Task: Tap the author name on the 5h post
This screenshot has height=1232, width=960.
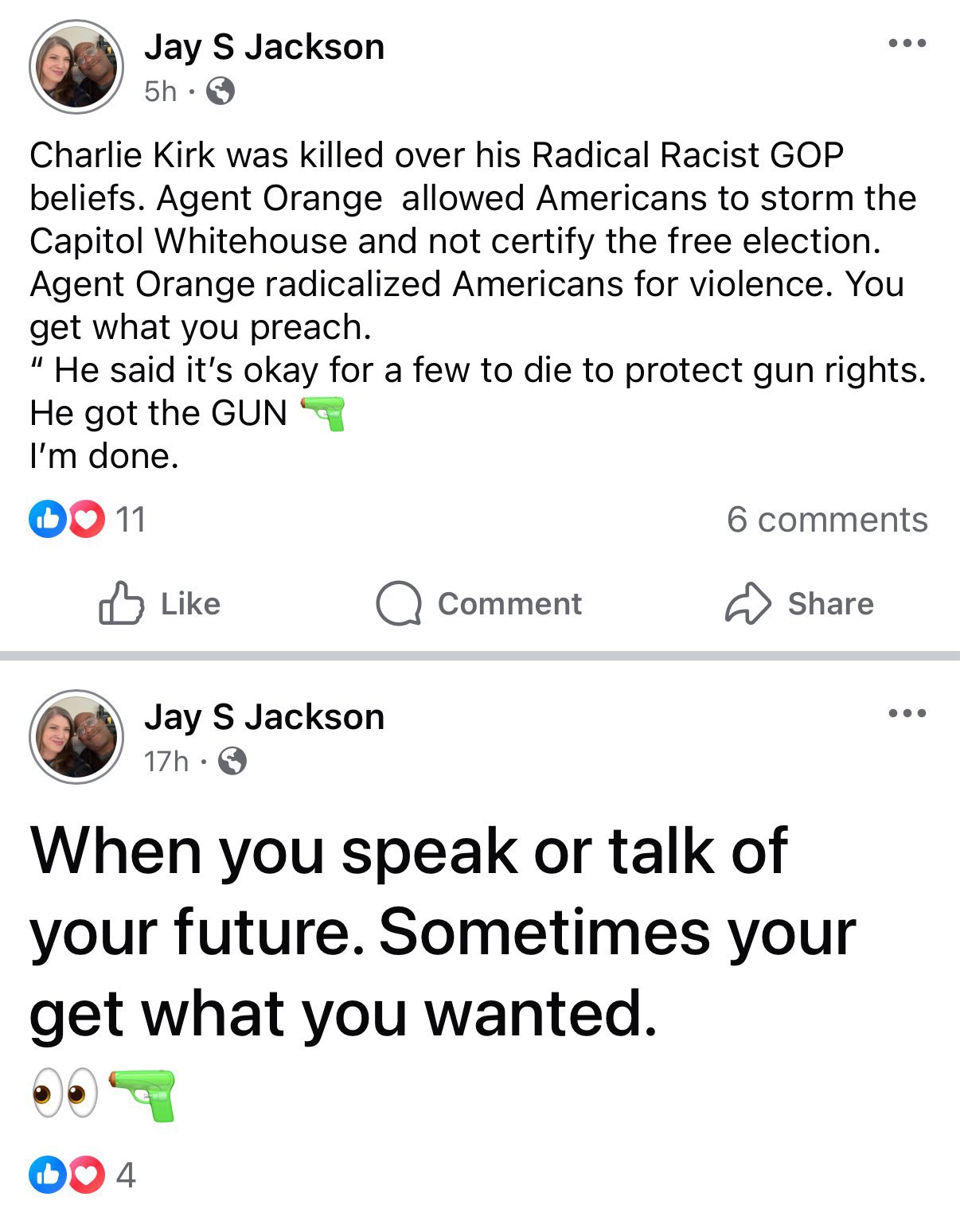Action: tap(264, 47)
